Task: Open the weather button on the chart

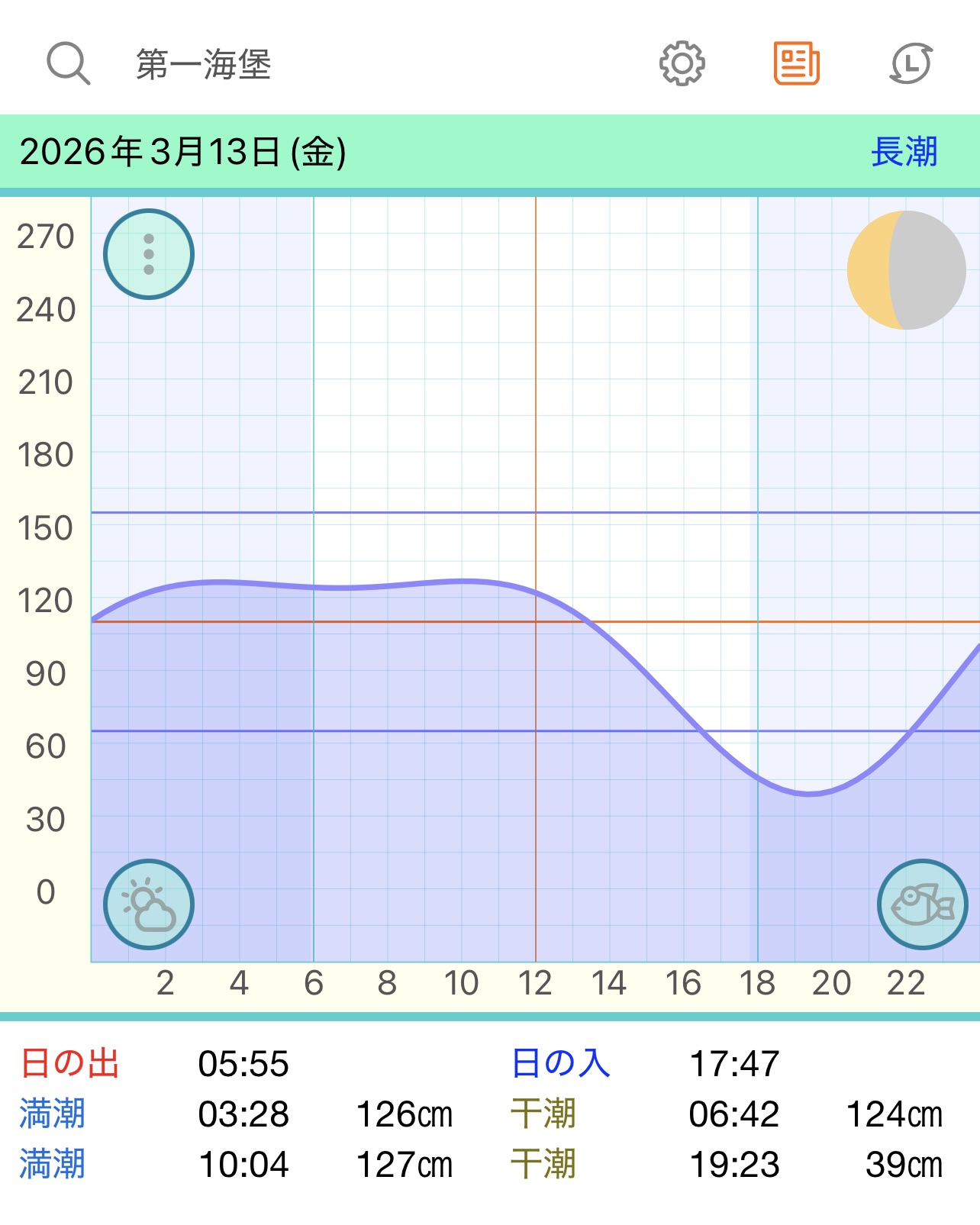Action: coord(149,904)
